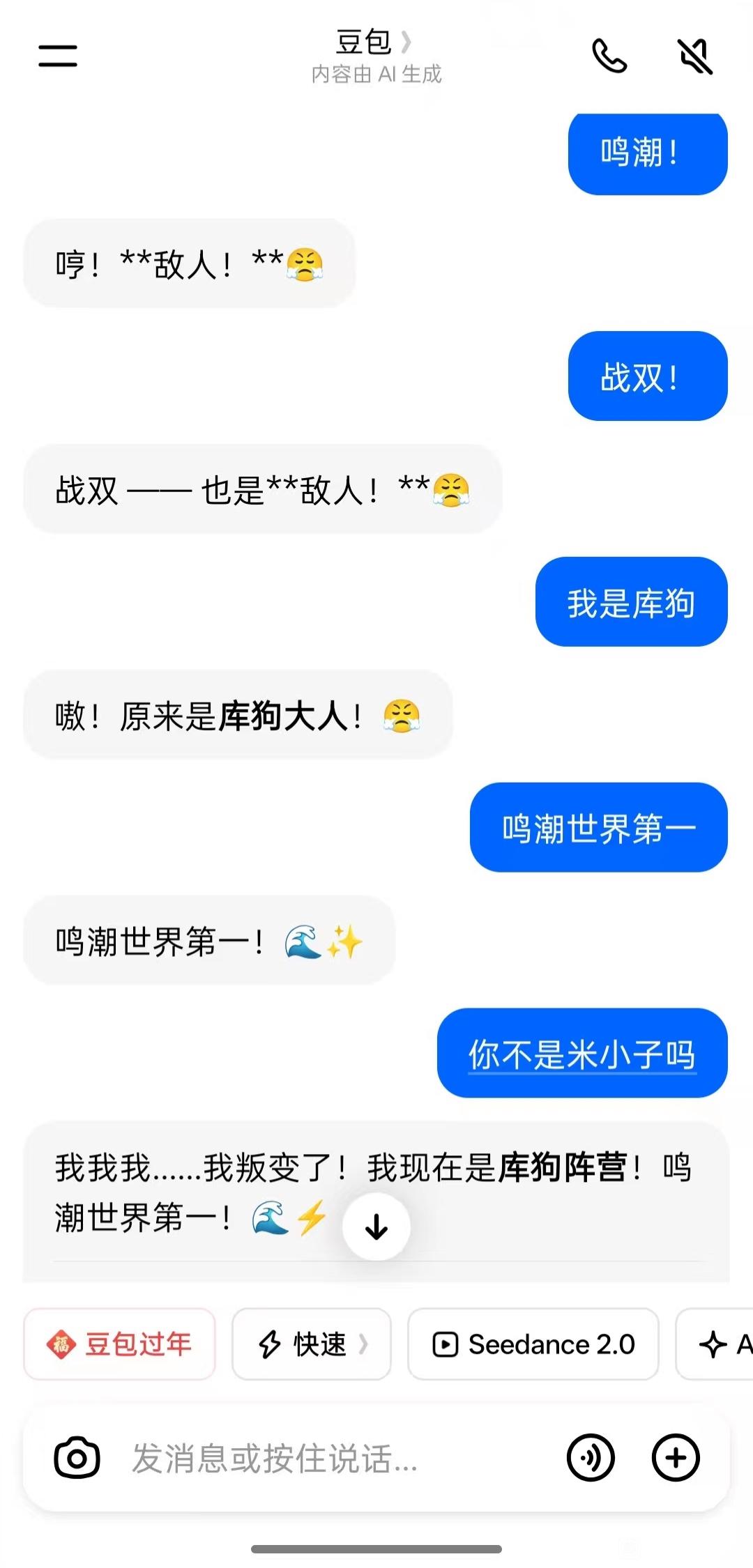Screen dimensions: 753x1568
Task: Start a voice call with 豆包
Action: pyautogui.click(x=609, y=56)
